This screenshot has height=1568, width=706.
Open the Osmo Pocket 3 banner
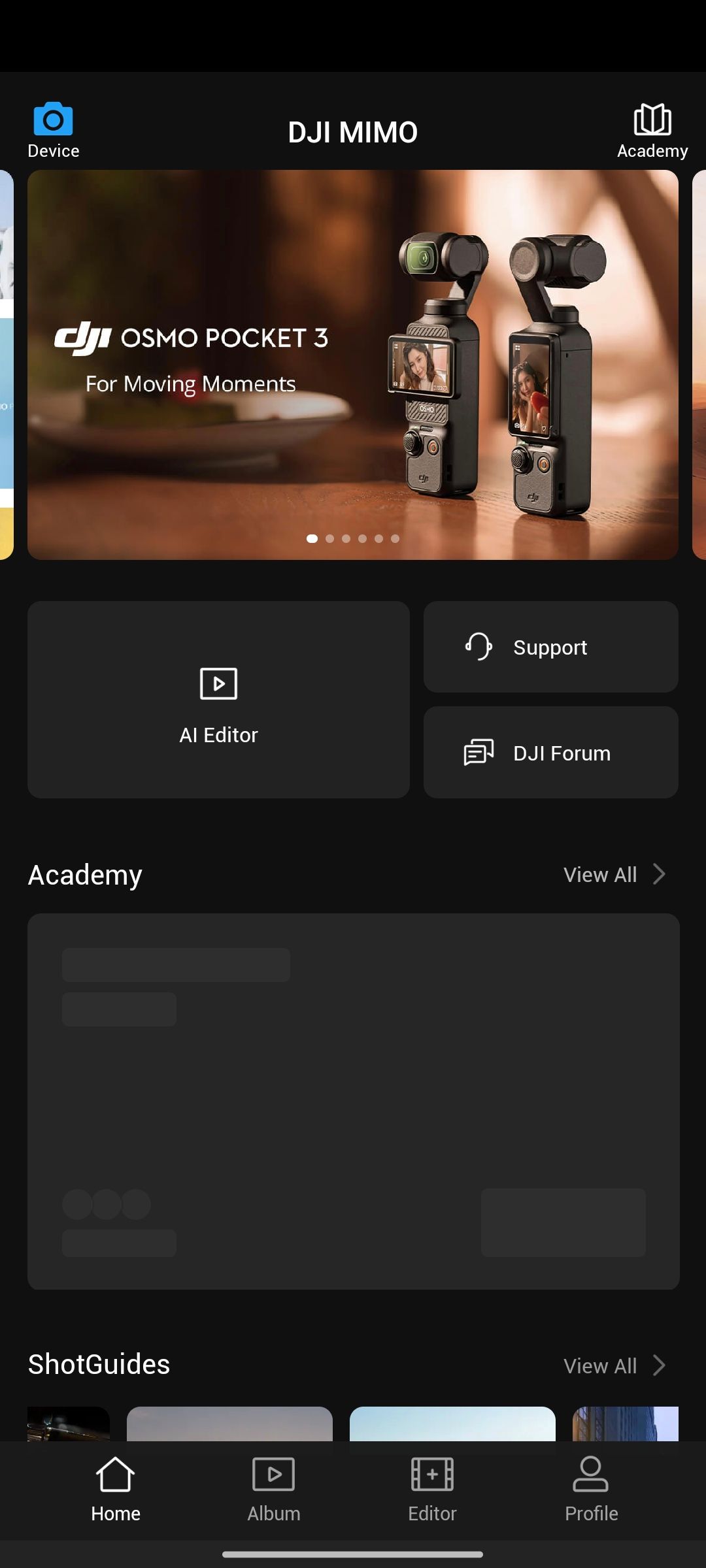[353, 364]
